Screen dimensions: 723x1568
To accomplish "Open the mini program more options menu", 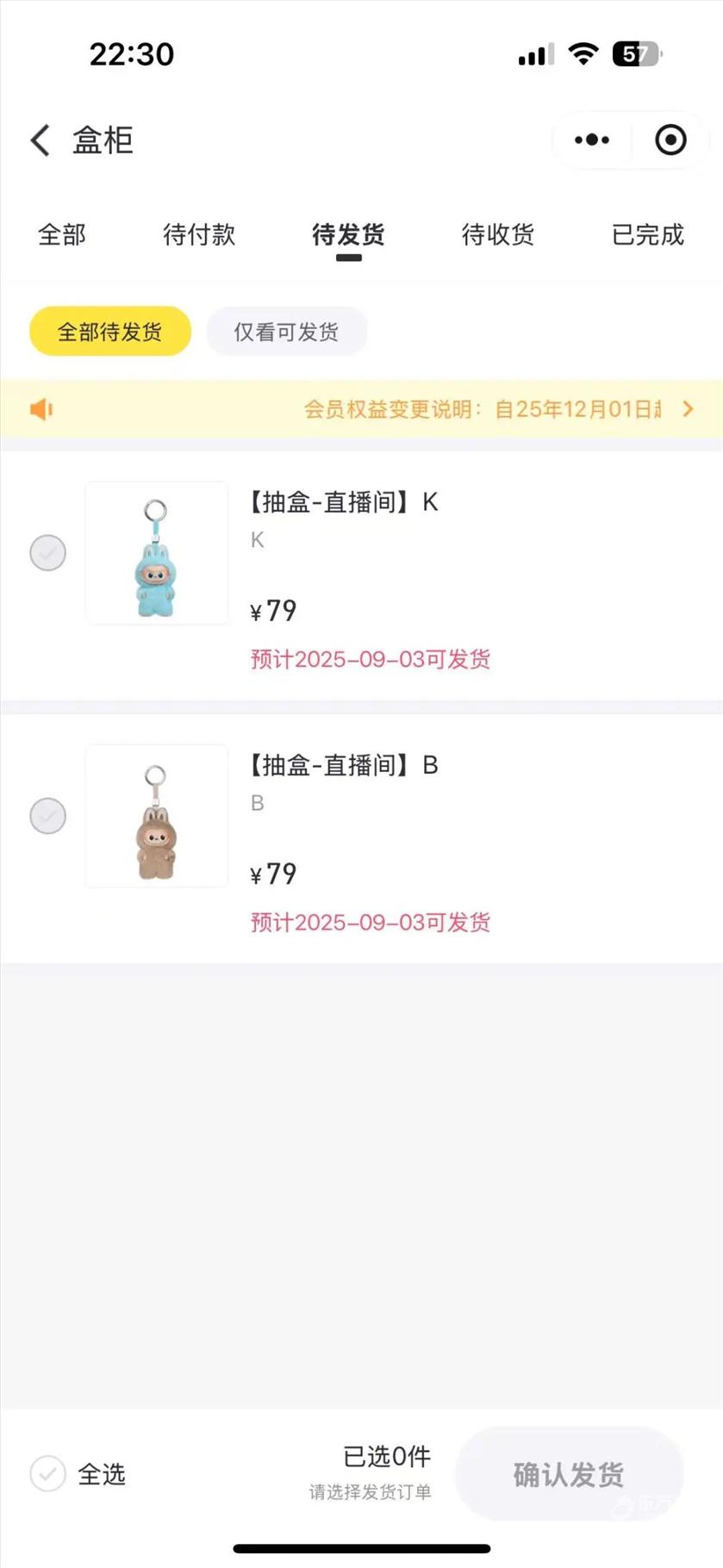I will [x=592, y=140].
